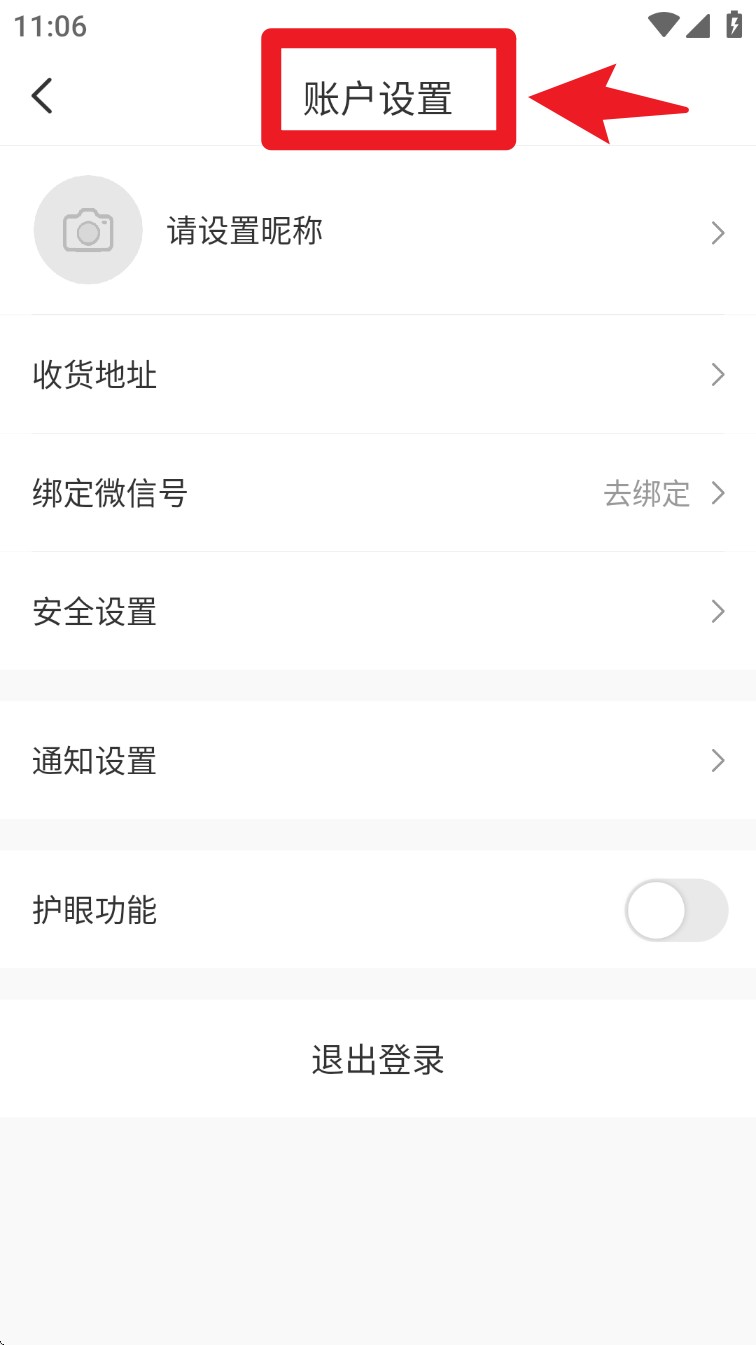The width and height of the screenshot is (756, 1345).
Task: Tap the eye-protection slider knob
Action: 656,910
